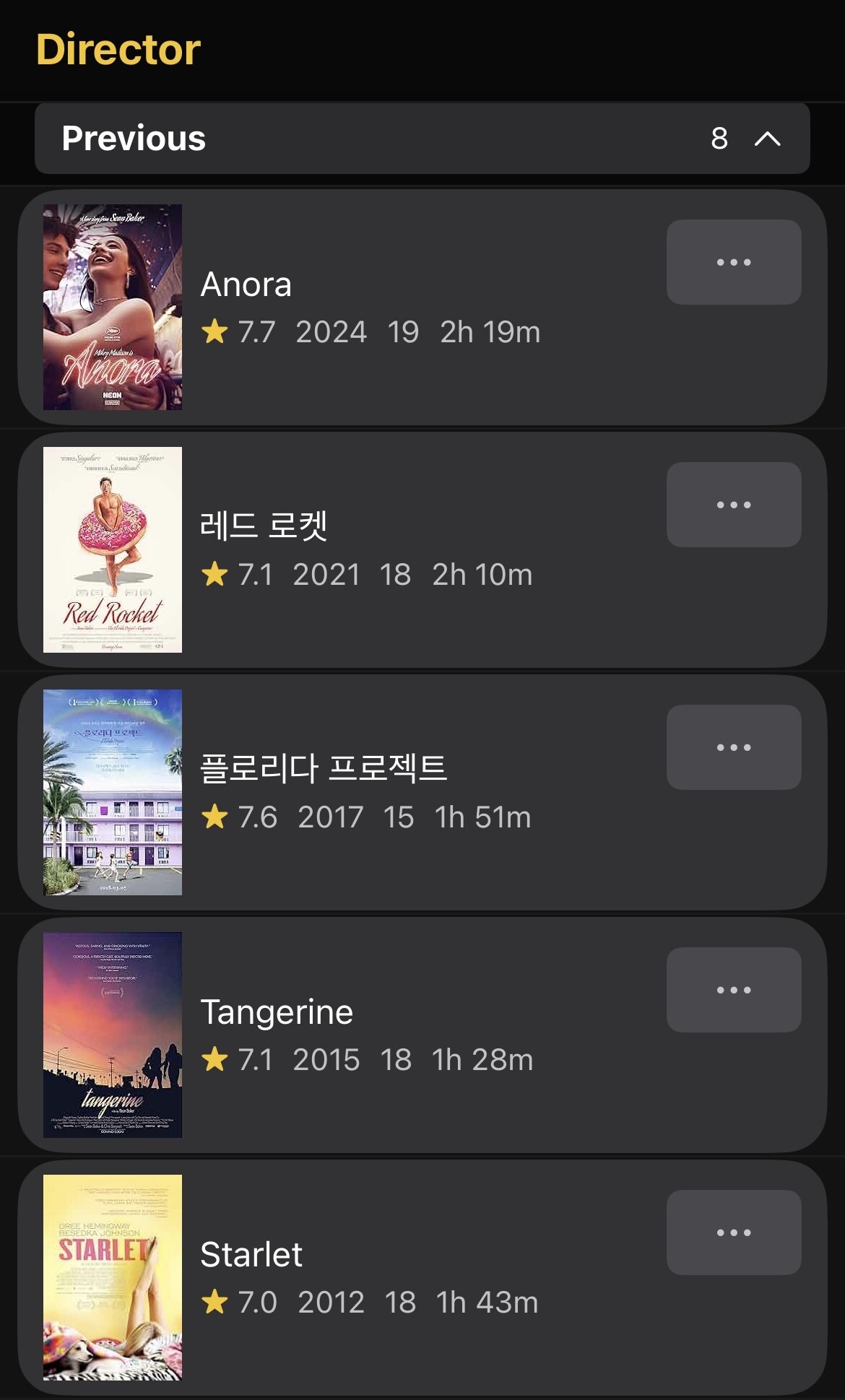The image size is (845, 1400).
Task: Collapse the Previous section
Action: (x=766, y=139)
